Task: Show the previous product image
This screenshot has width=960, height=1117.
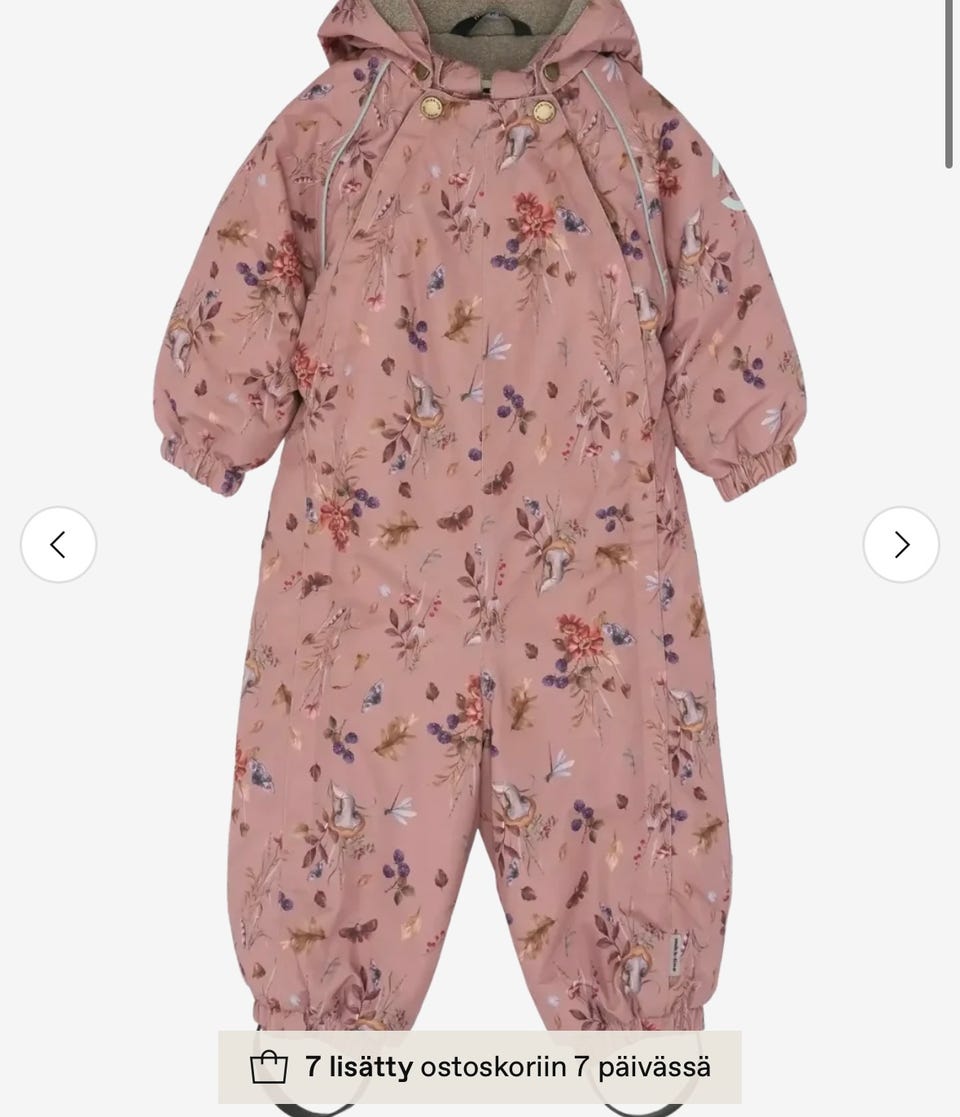Action: pyautogui.click(x=58, y=545)
